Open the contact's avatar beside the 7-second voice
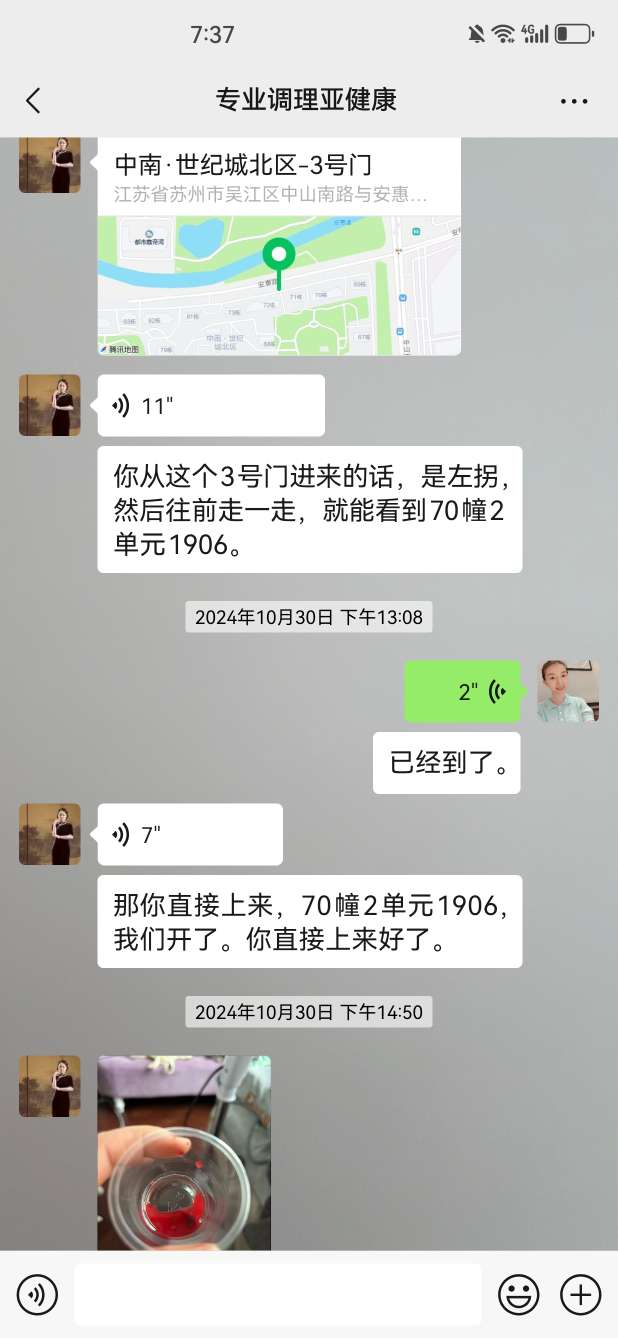The width and height of the screenshot is (618, 1338). [50, 834]
